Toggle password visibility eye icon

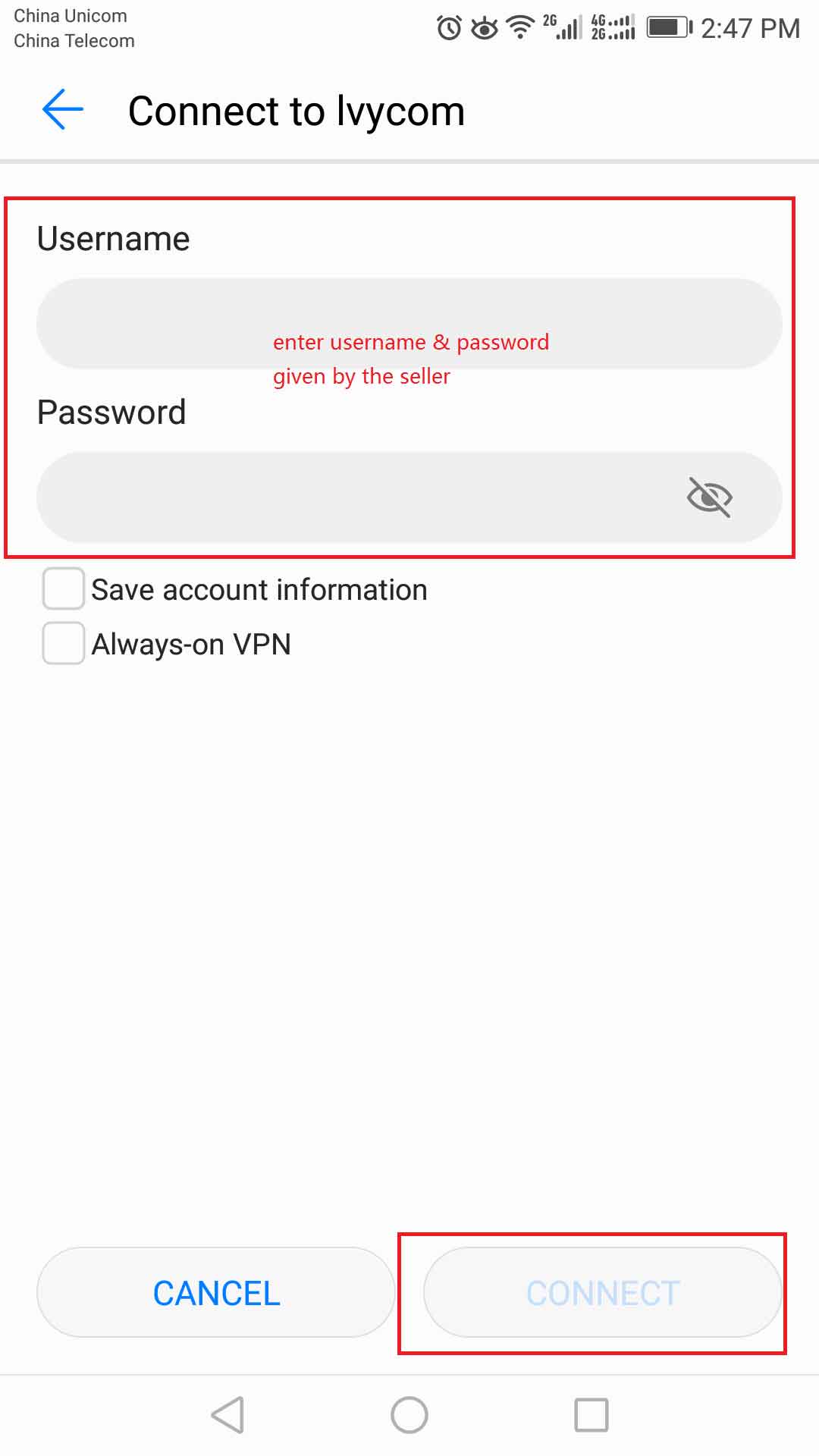click(709, 497)
